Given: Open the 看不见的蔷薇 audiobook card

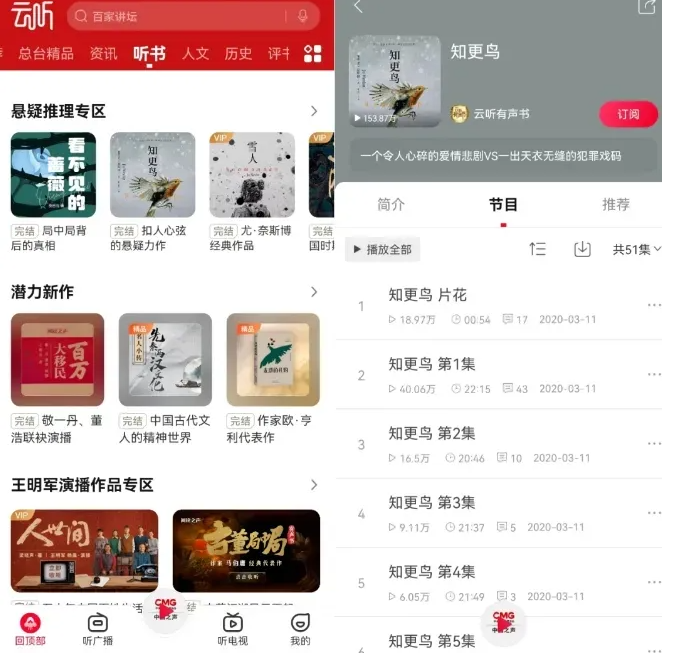Looking at the screenshot, I should tap(53, 175).
